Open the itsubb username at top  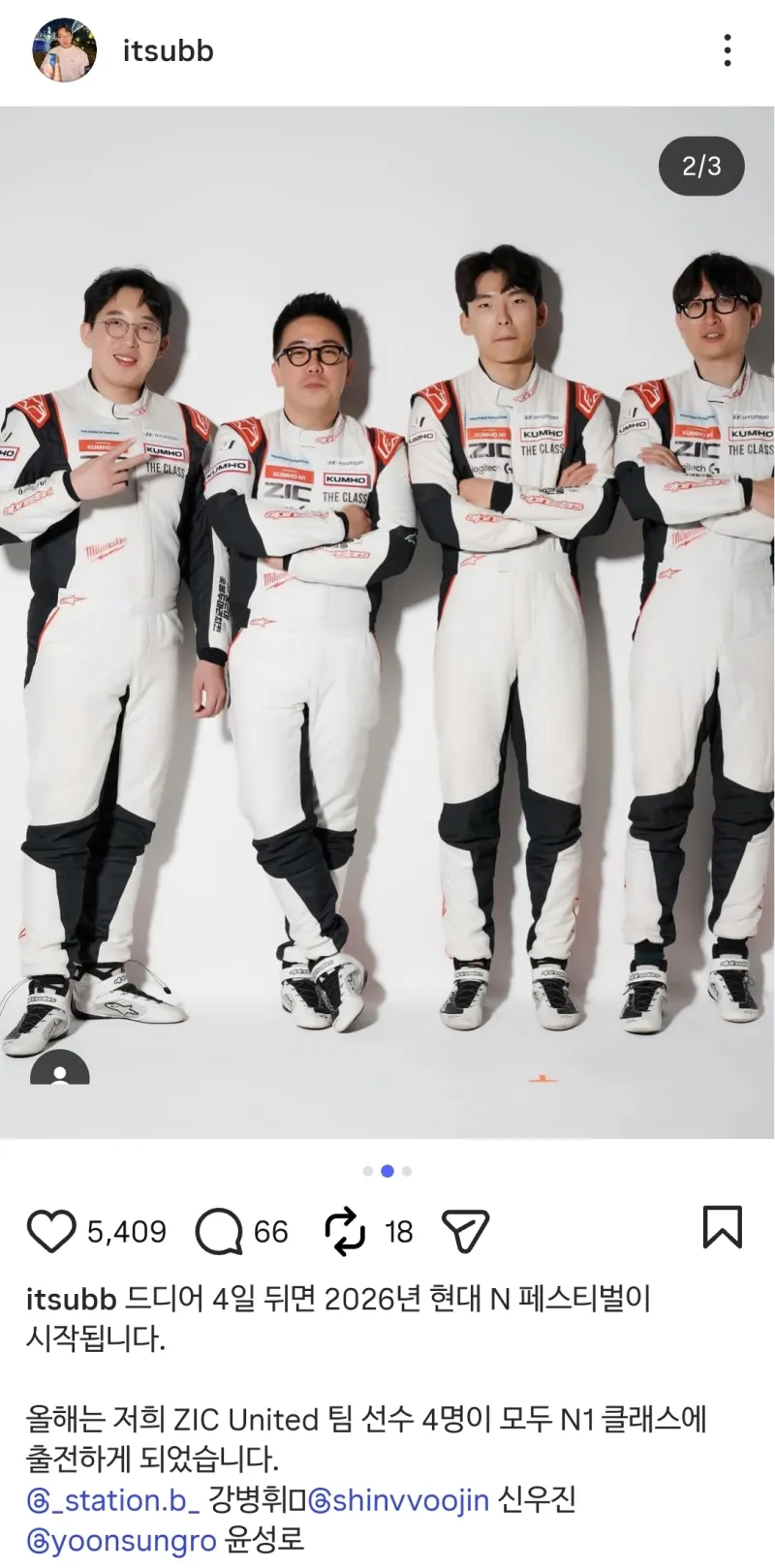[168, 51]
